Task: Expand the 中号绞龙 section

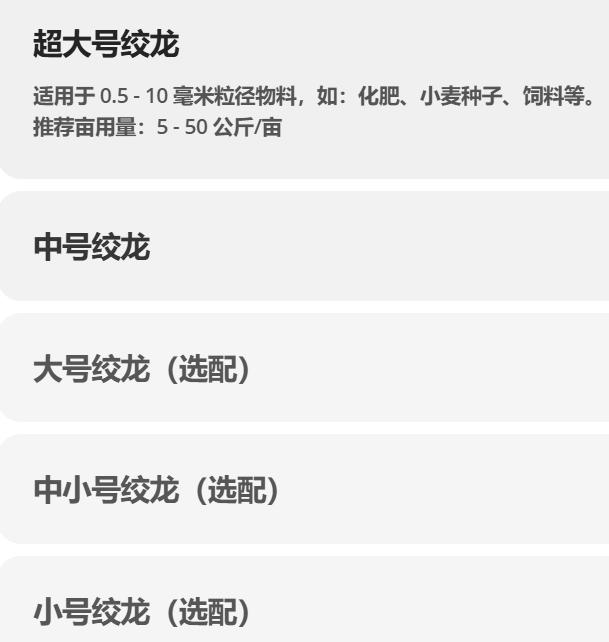Action: pos(92,248)
